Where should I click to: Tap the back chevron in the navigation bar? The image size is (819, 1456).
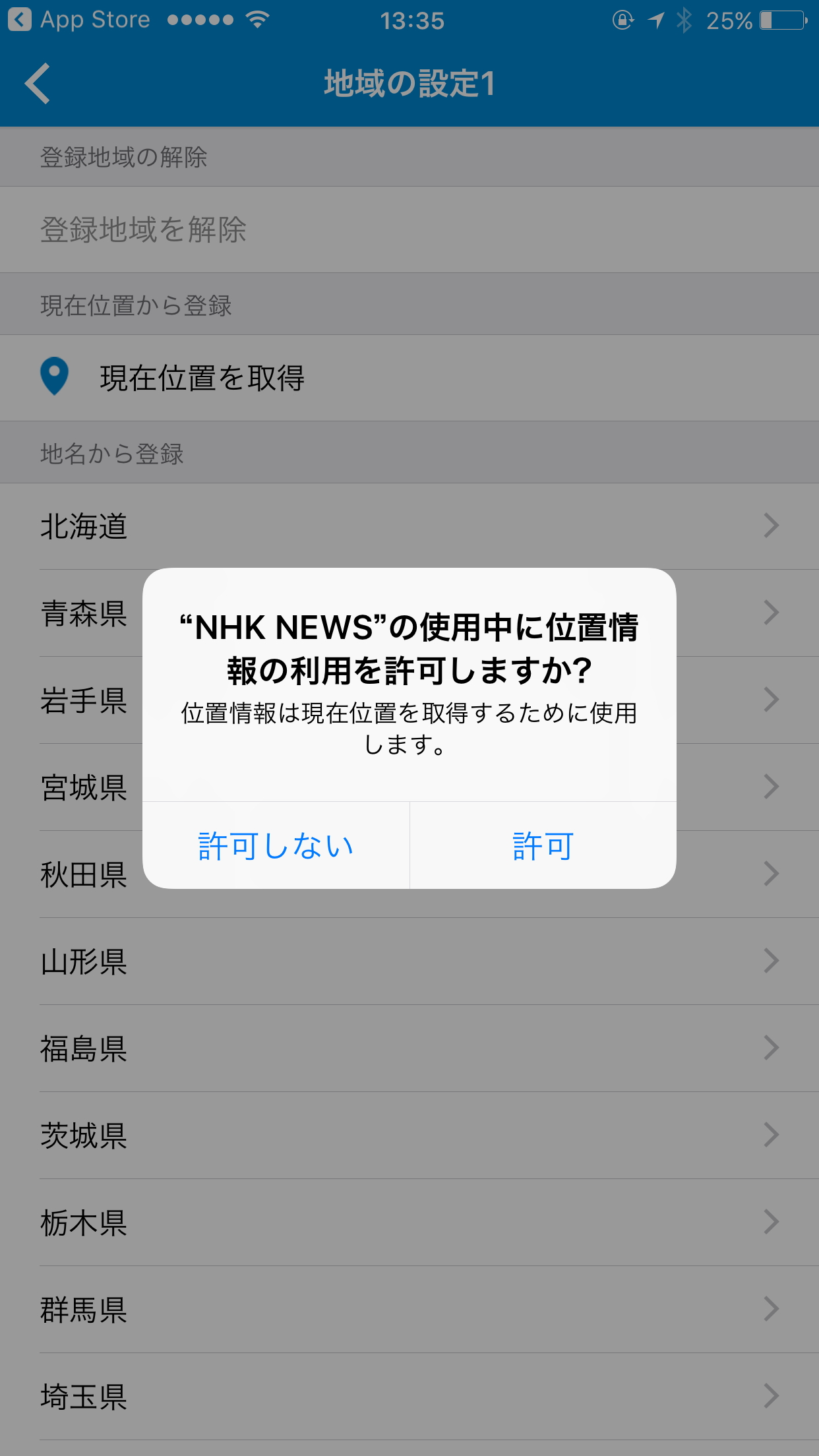[38, 84]
